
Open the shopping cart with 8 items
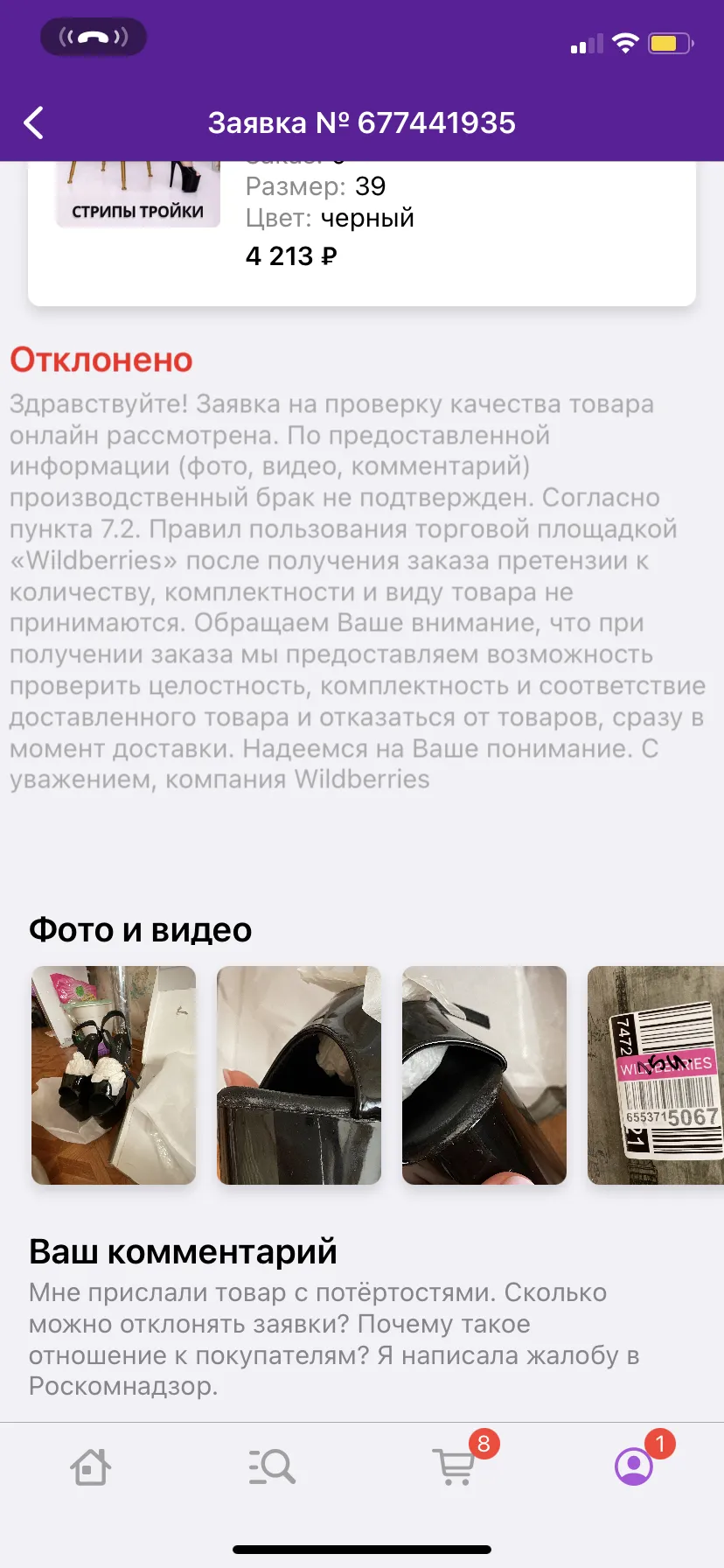[455, 1466]
